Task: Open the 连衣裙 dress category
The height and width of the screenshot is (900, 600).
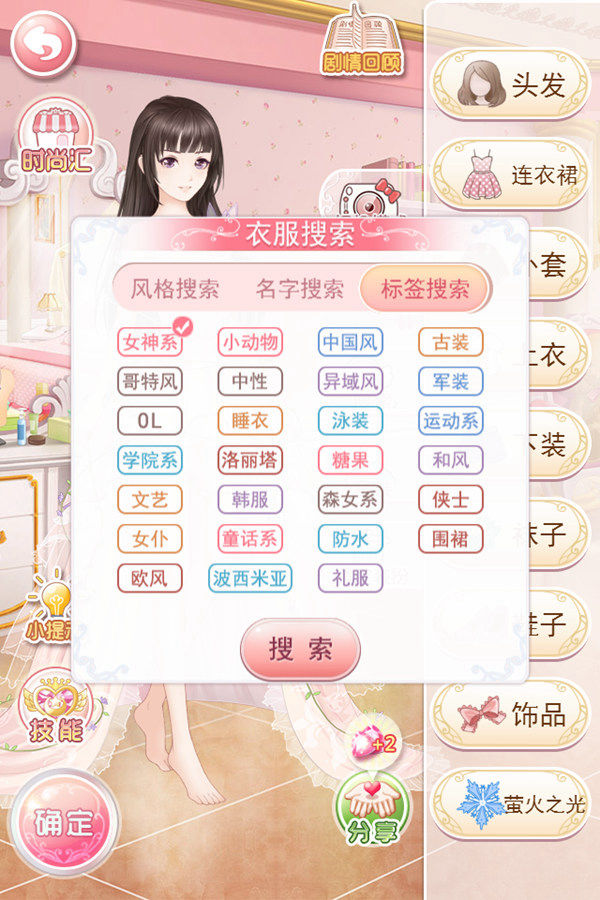Action: pos(510,175)
